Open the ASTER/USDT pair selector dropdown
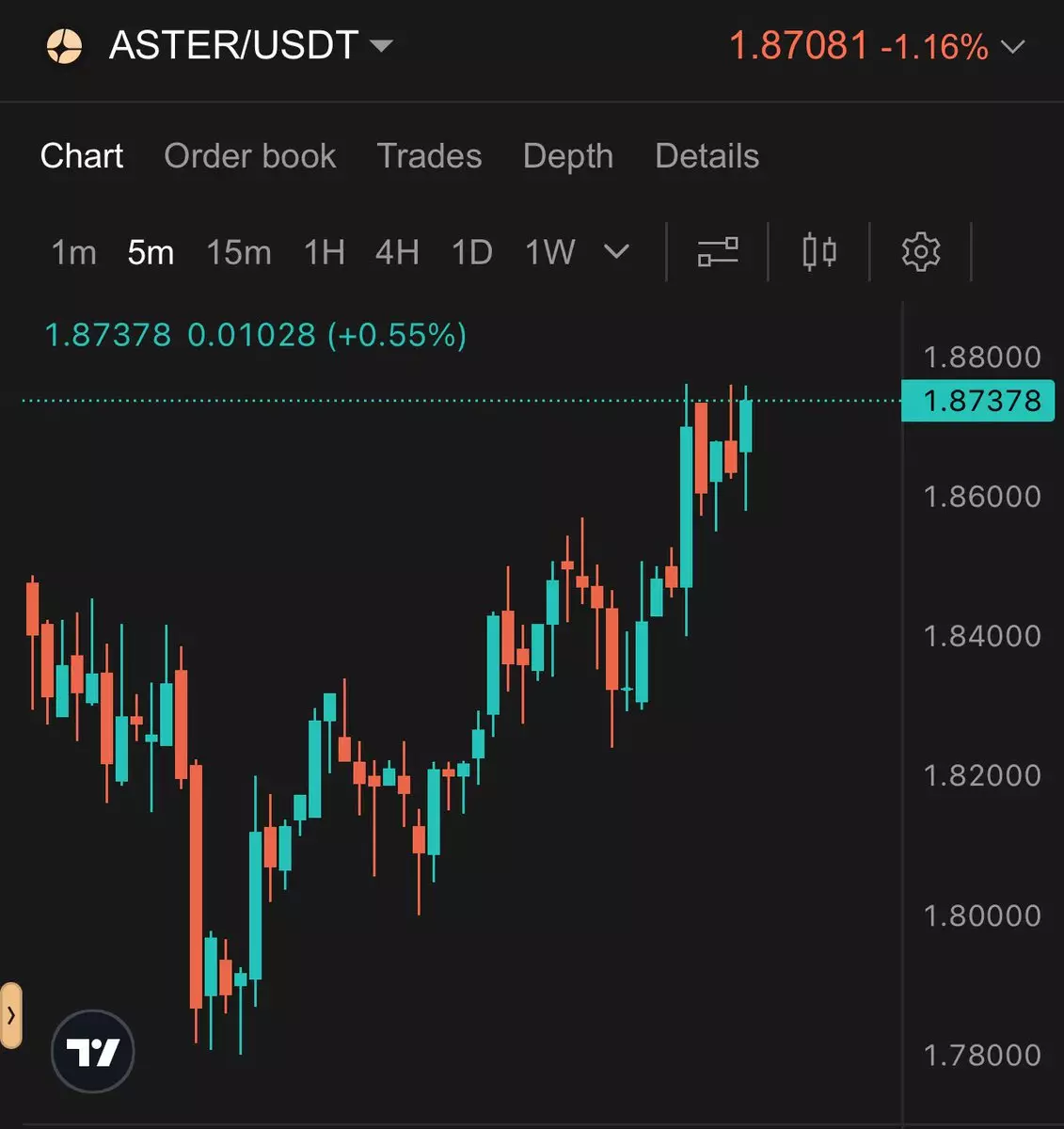Screen dimensions: 1064x1129 [x=380, y=45]
